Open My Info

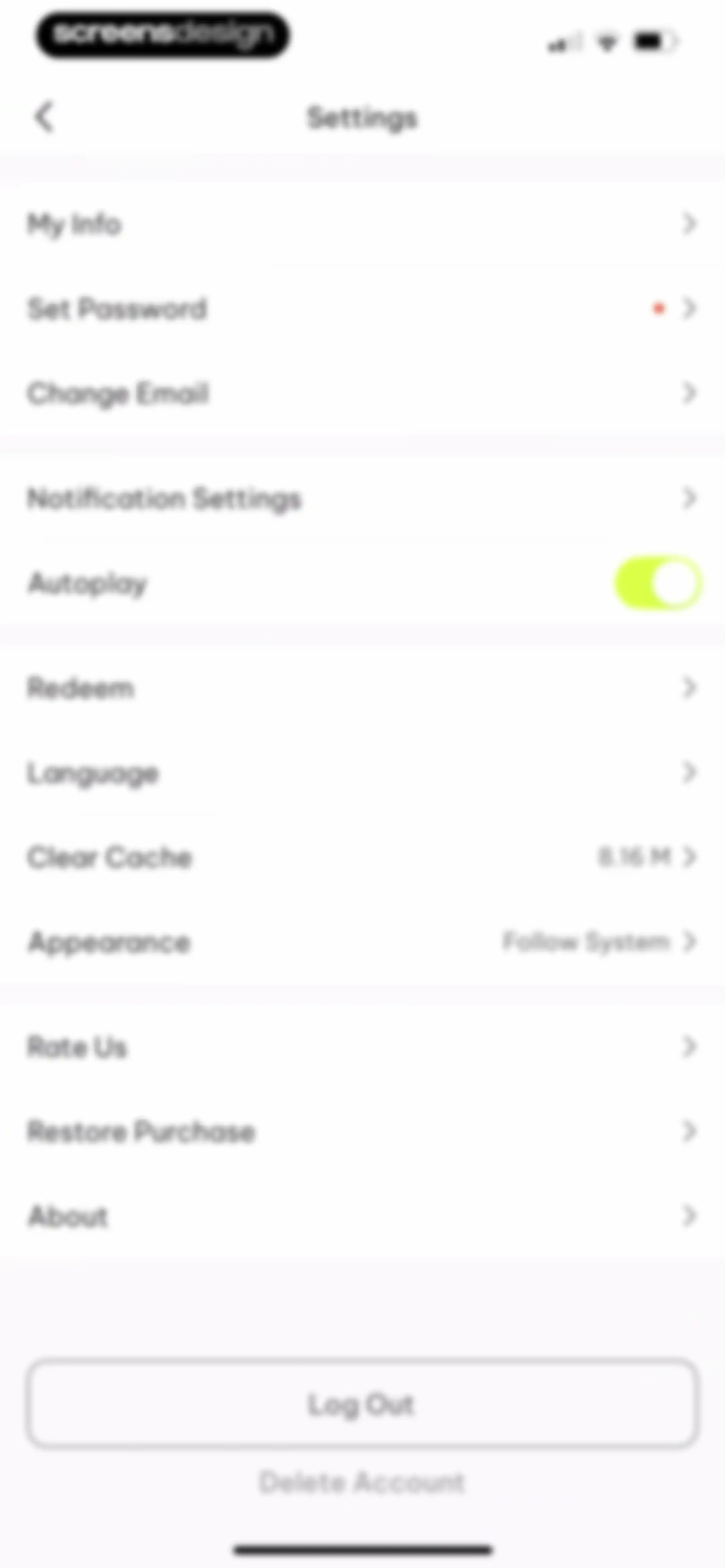tap(362, 224)
